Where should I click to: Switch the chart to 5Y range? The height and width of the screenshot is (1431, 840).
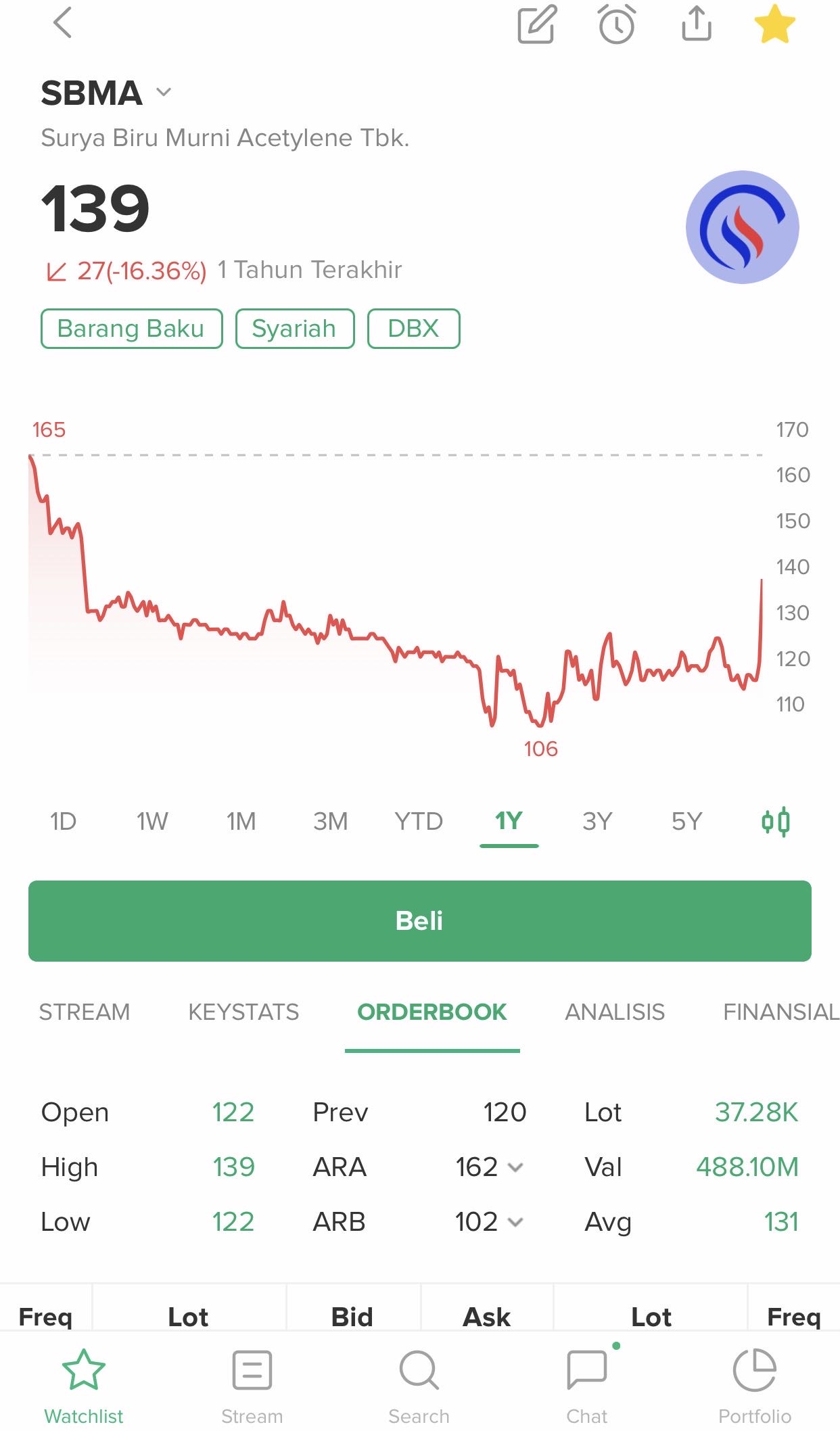tap(686, 822)
